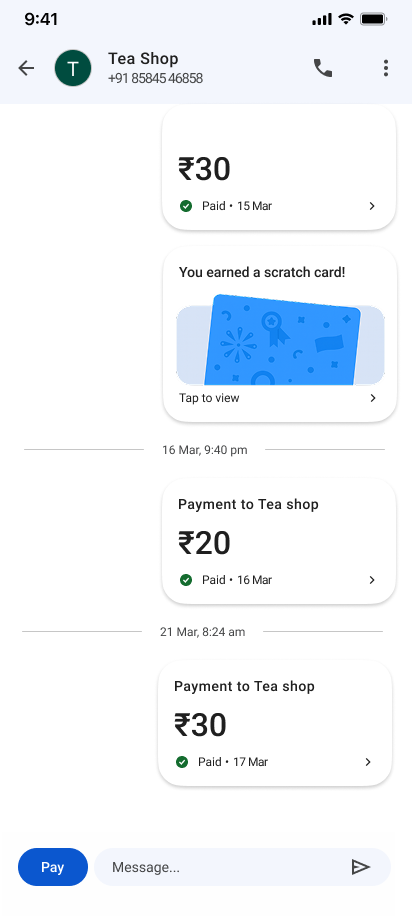412x917 pixels.
Task: Call Tea Shop with the phone icon
Action: 323,68
